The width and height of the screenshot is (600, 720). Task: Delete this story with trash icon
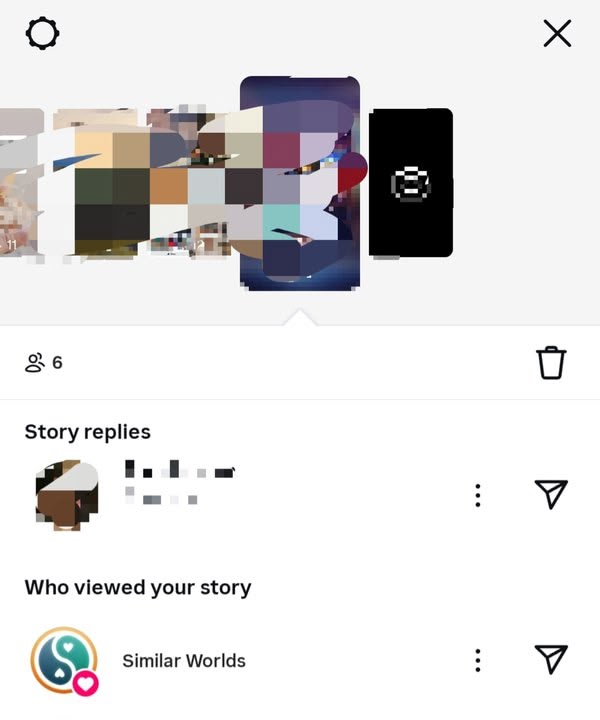coord(551,363)
